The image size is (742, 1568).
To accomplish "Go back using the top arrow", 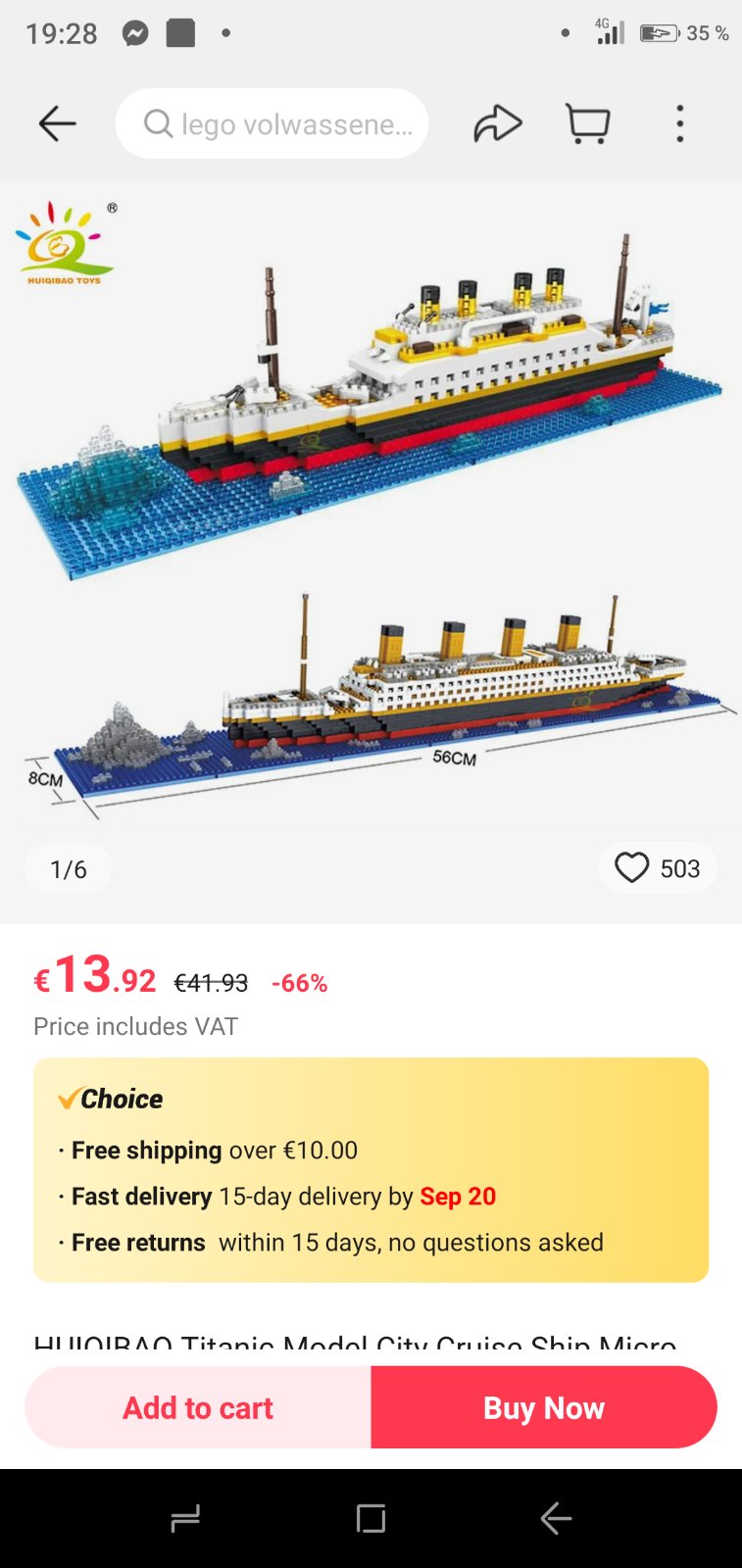I will pyautogui.click(x=57, y=123).
